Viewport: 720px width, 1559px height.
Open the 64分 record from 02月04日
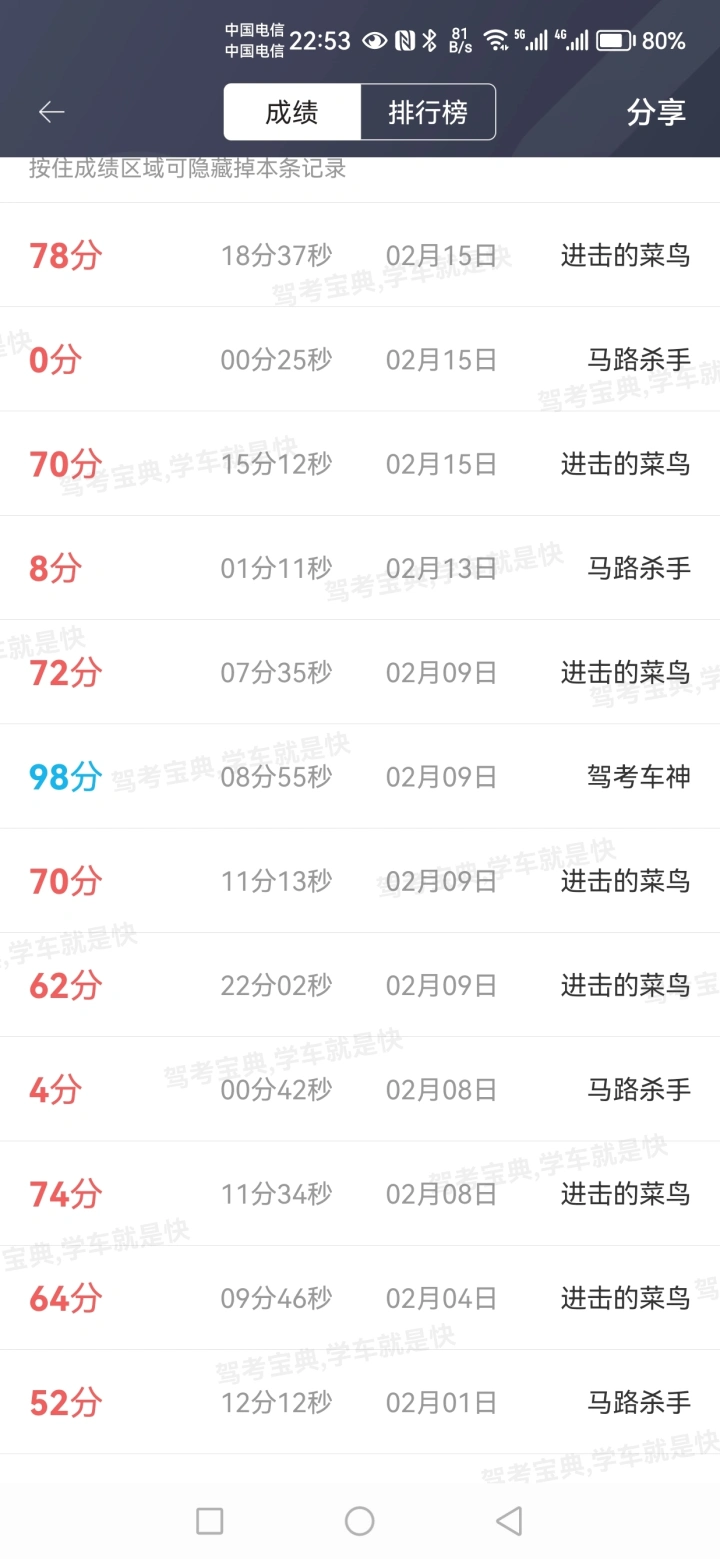click(360, 1298)
